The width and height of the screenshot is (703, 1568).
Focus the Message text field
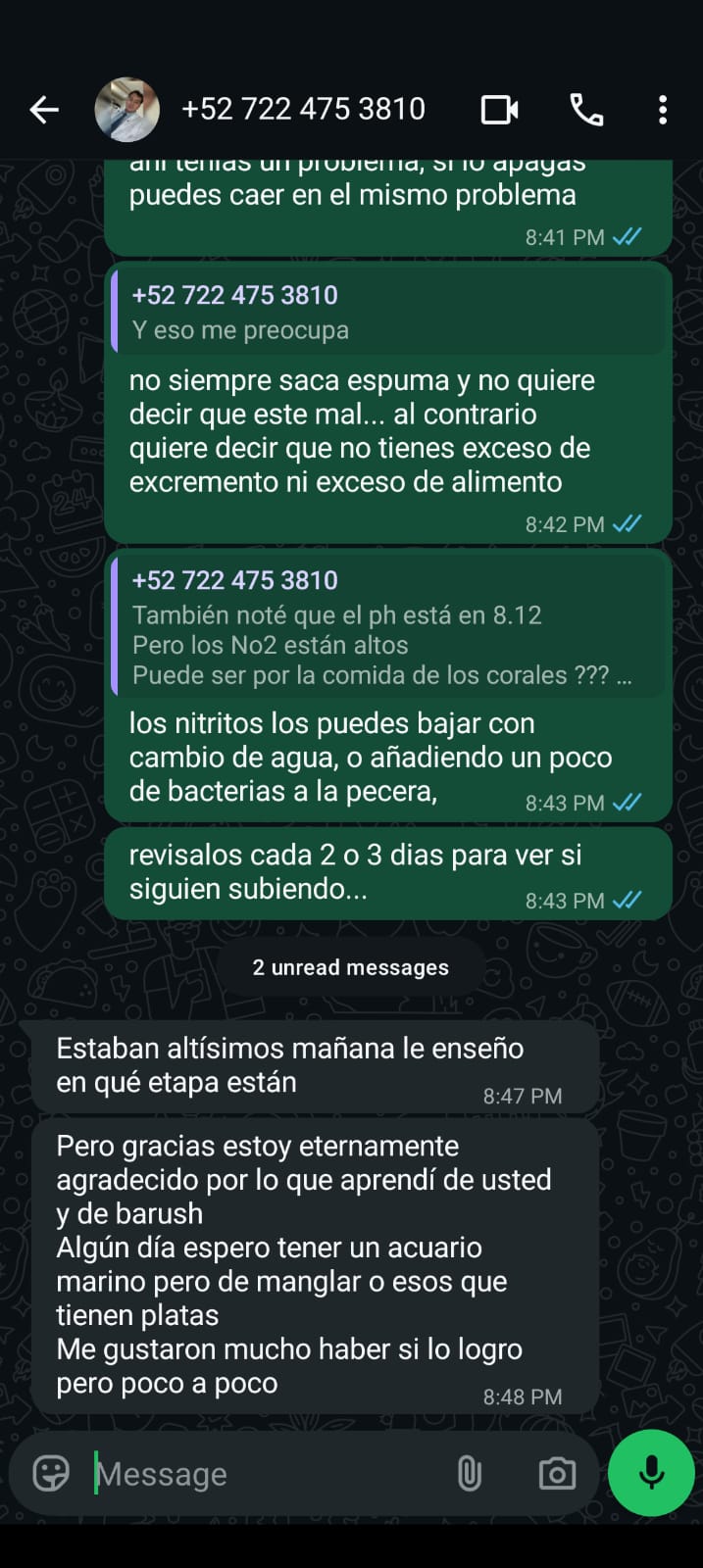[x=265, y=1474]
